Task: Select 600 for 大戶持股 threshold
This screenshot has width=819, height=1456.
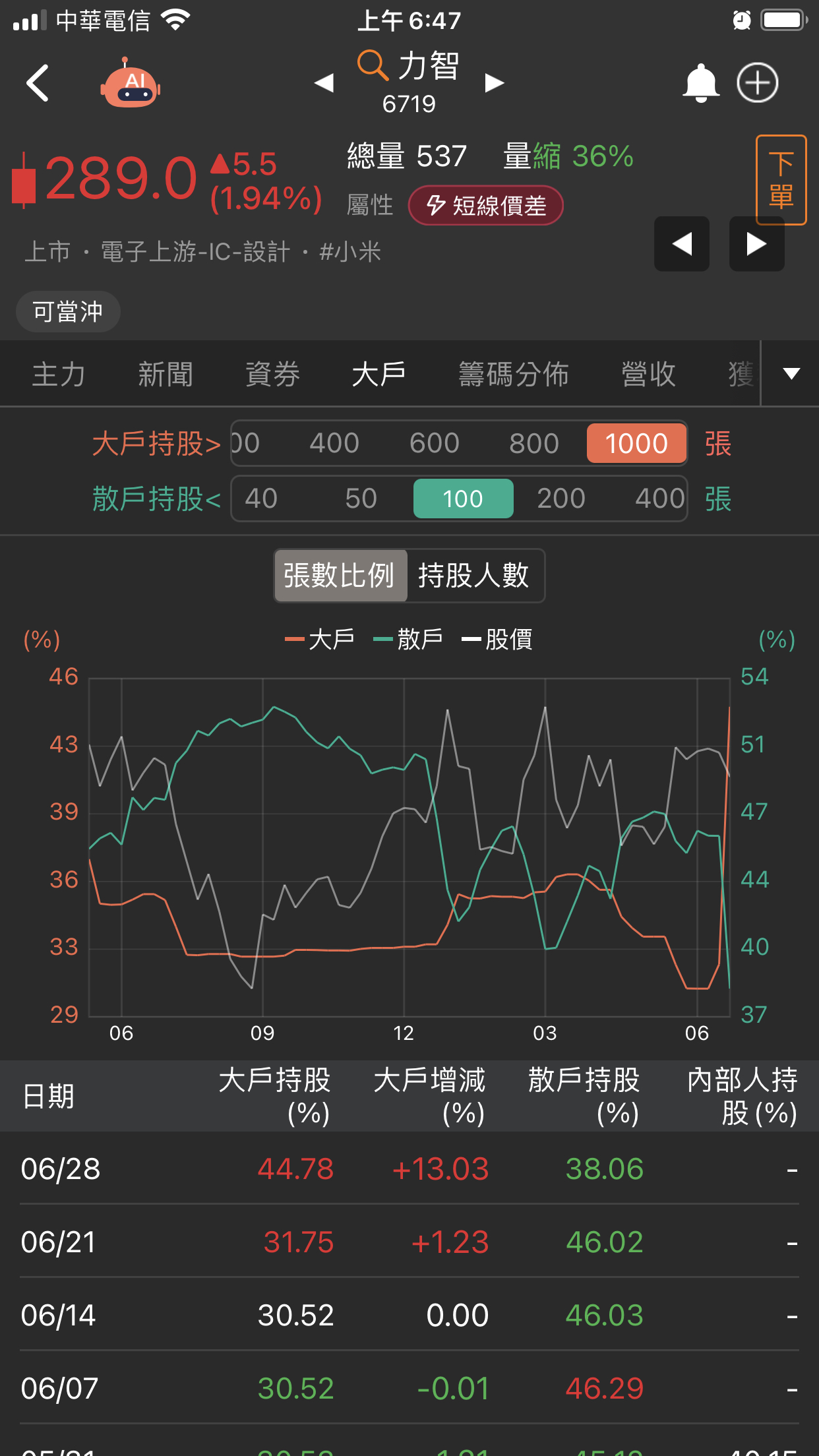Action: 435,443
